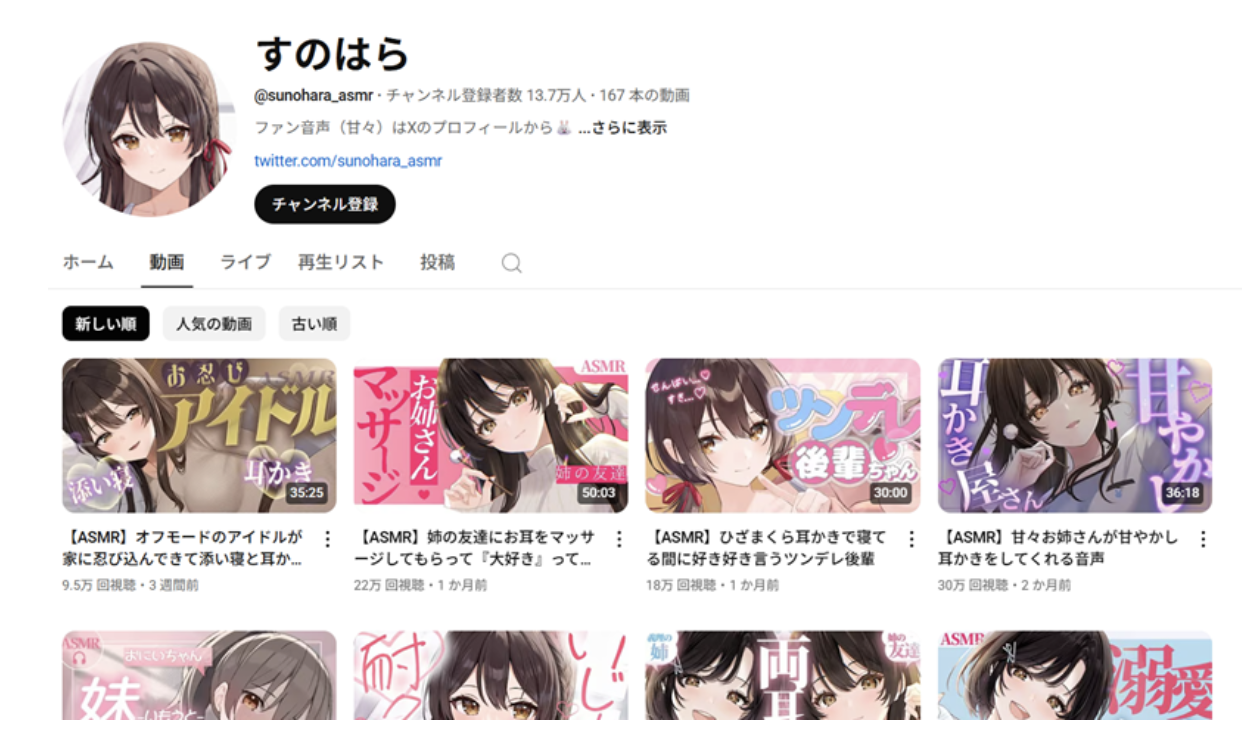Switch to the ライブ tab

[245, 262]
